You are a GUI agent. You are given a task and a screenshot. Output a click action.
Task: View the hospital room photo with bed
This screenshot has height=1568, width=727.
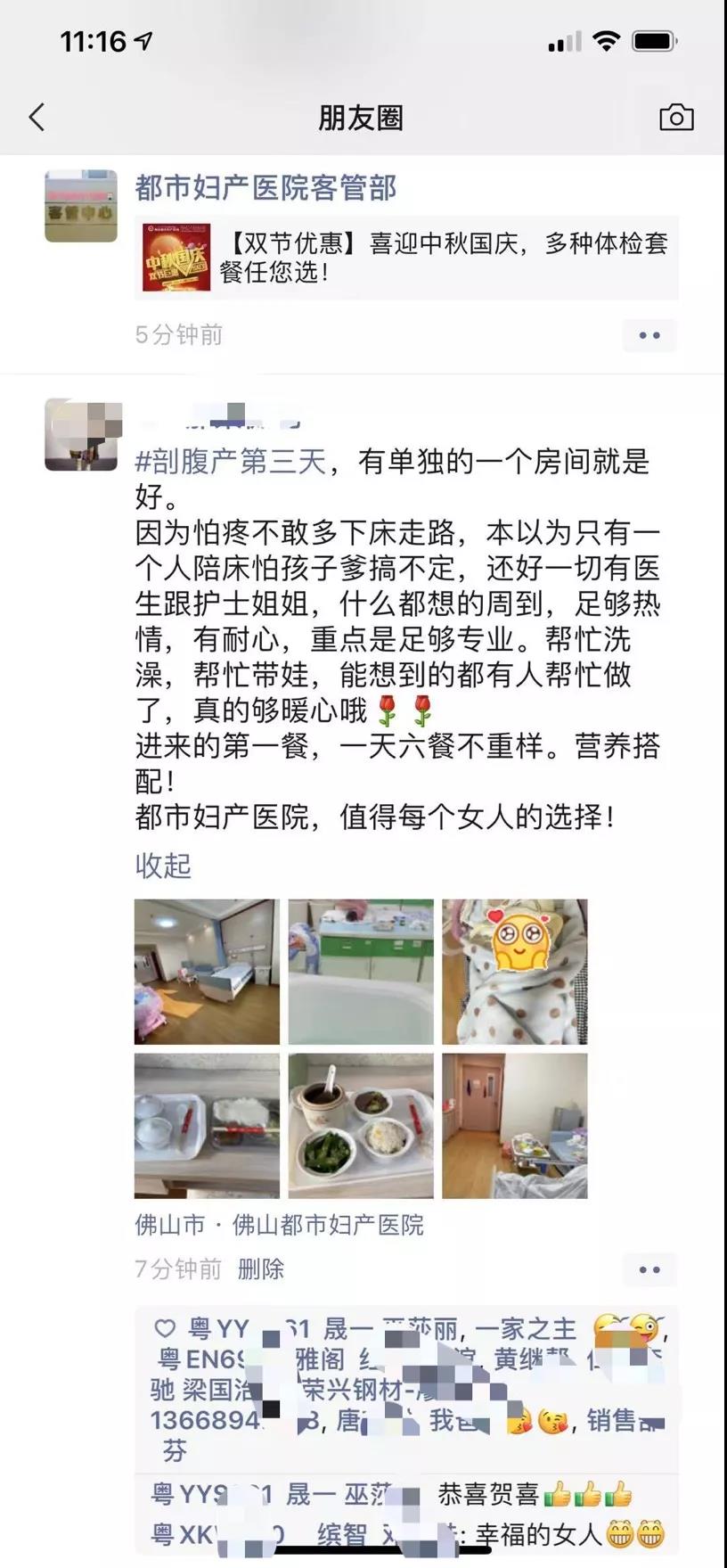(207, 972)
